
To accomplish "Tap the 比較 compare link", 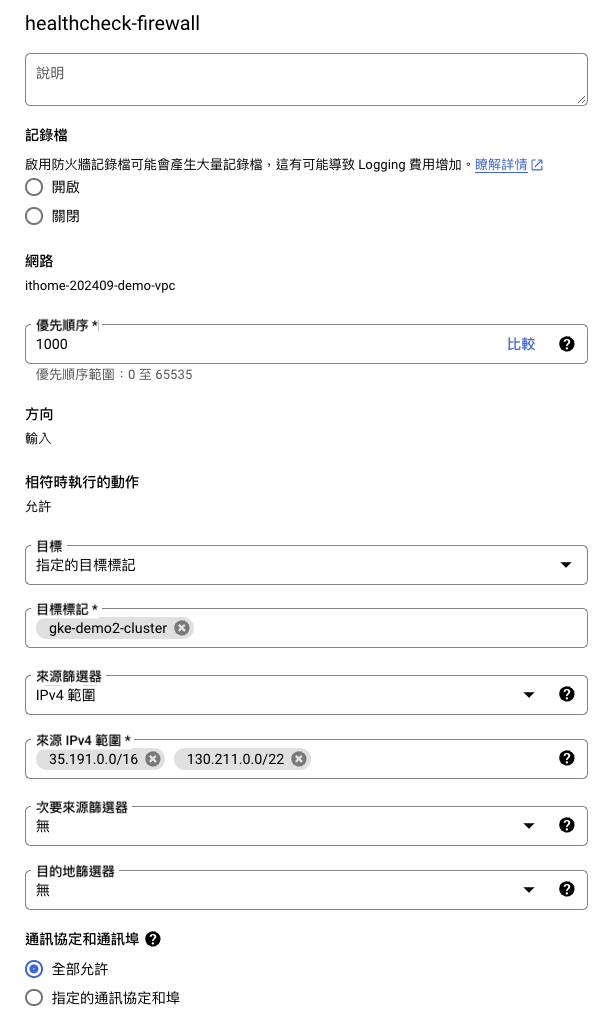I will [521, 344].
